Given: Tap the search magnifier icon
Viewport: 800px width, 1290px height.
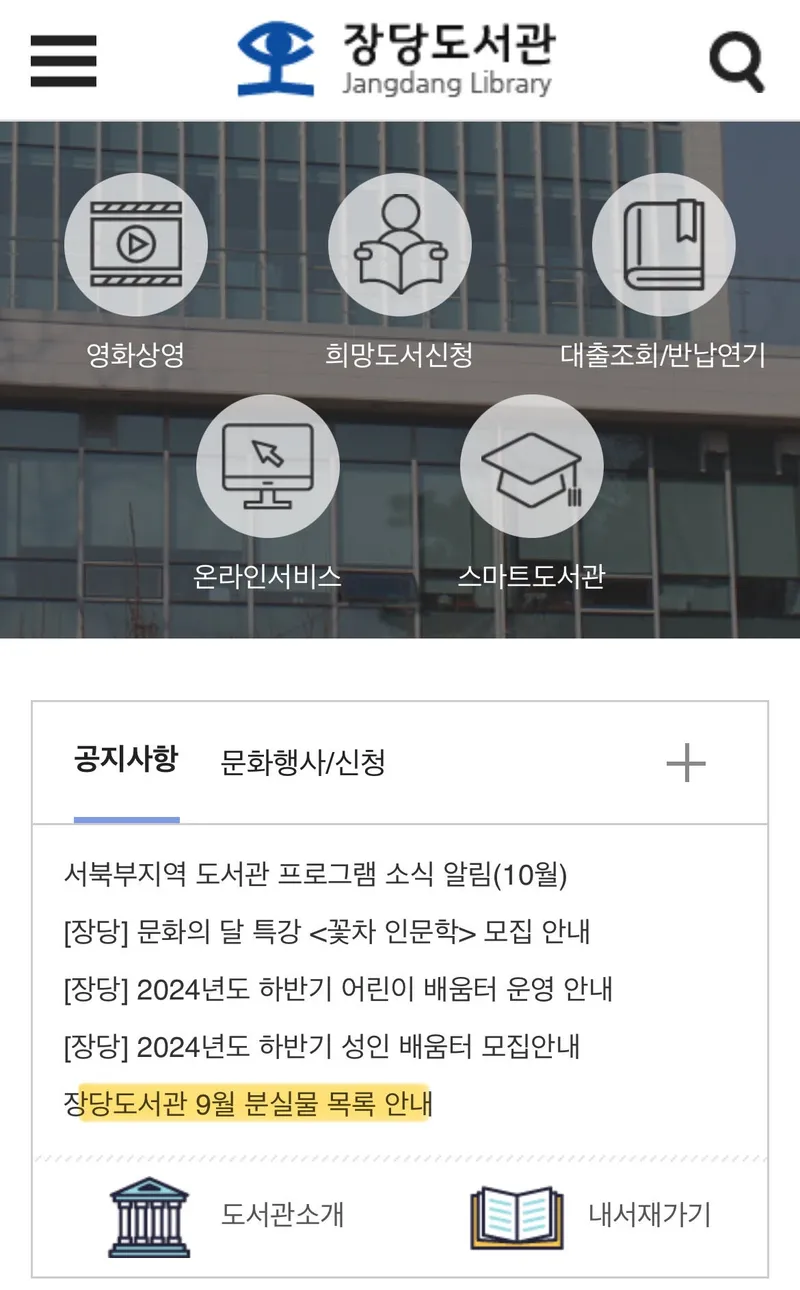Looking at the screenshot, I should coord(737,61).
